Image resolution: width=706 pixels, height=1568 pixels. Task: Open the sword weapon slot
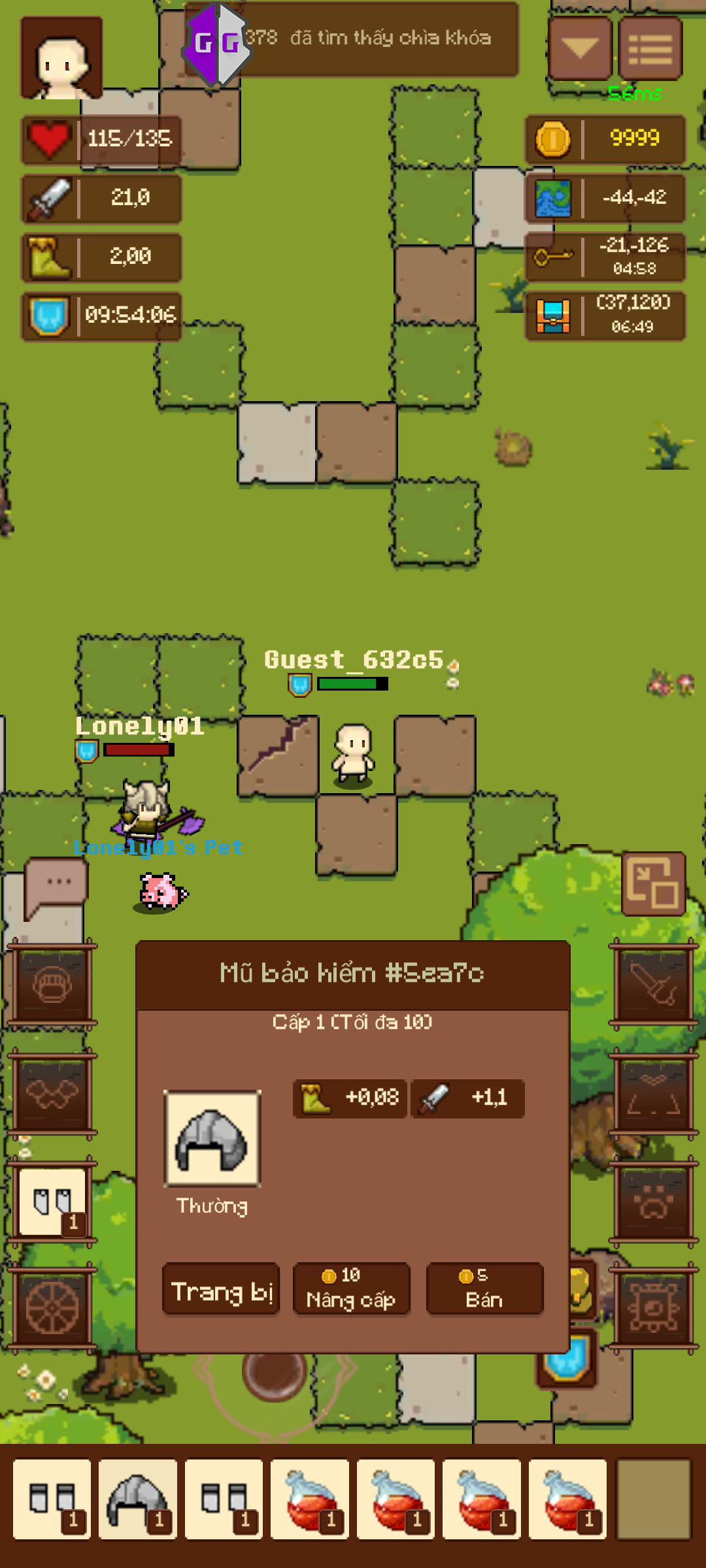[653, 985]
